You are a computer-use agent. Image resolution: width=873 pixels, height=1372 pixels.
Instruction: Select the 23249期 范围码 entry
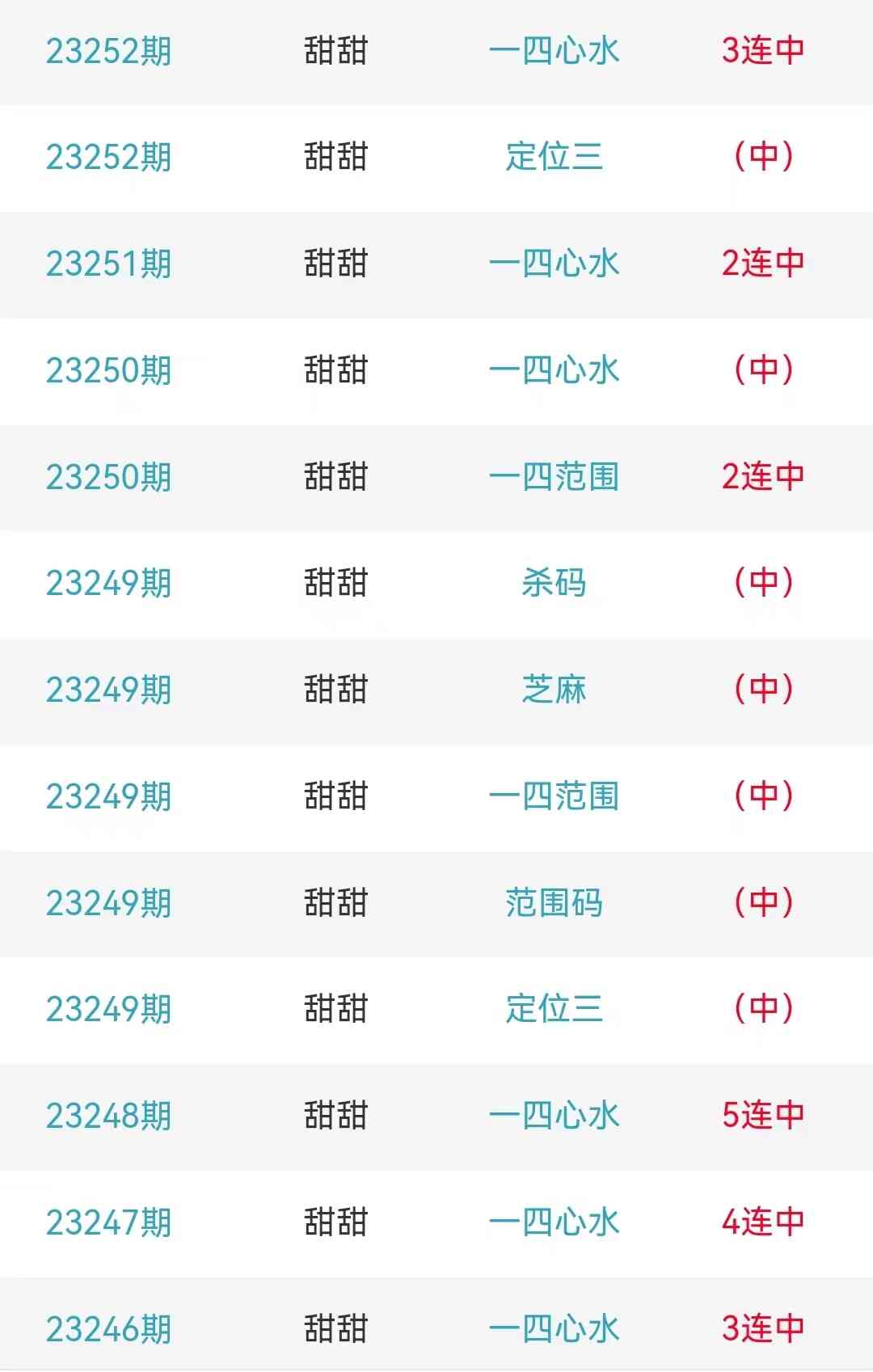[554, 903]
